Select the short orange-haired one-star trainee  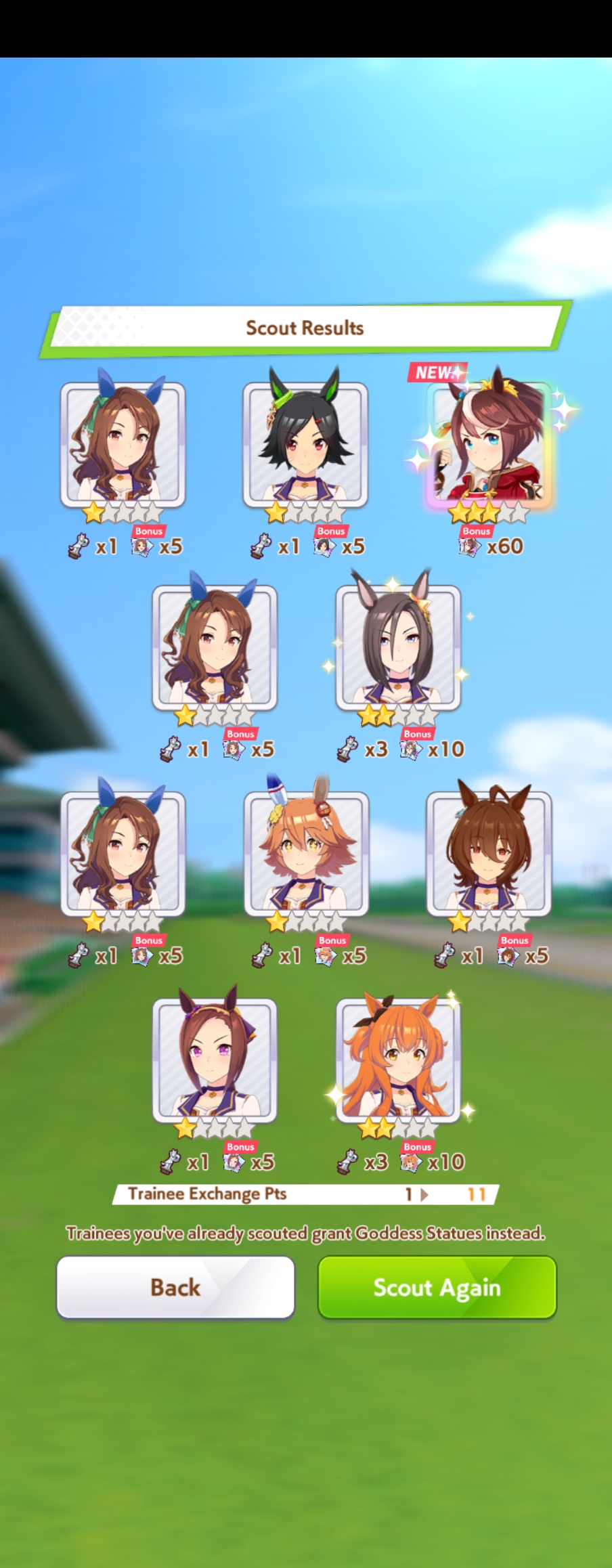click(x=306, y=854)
